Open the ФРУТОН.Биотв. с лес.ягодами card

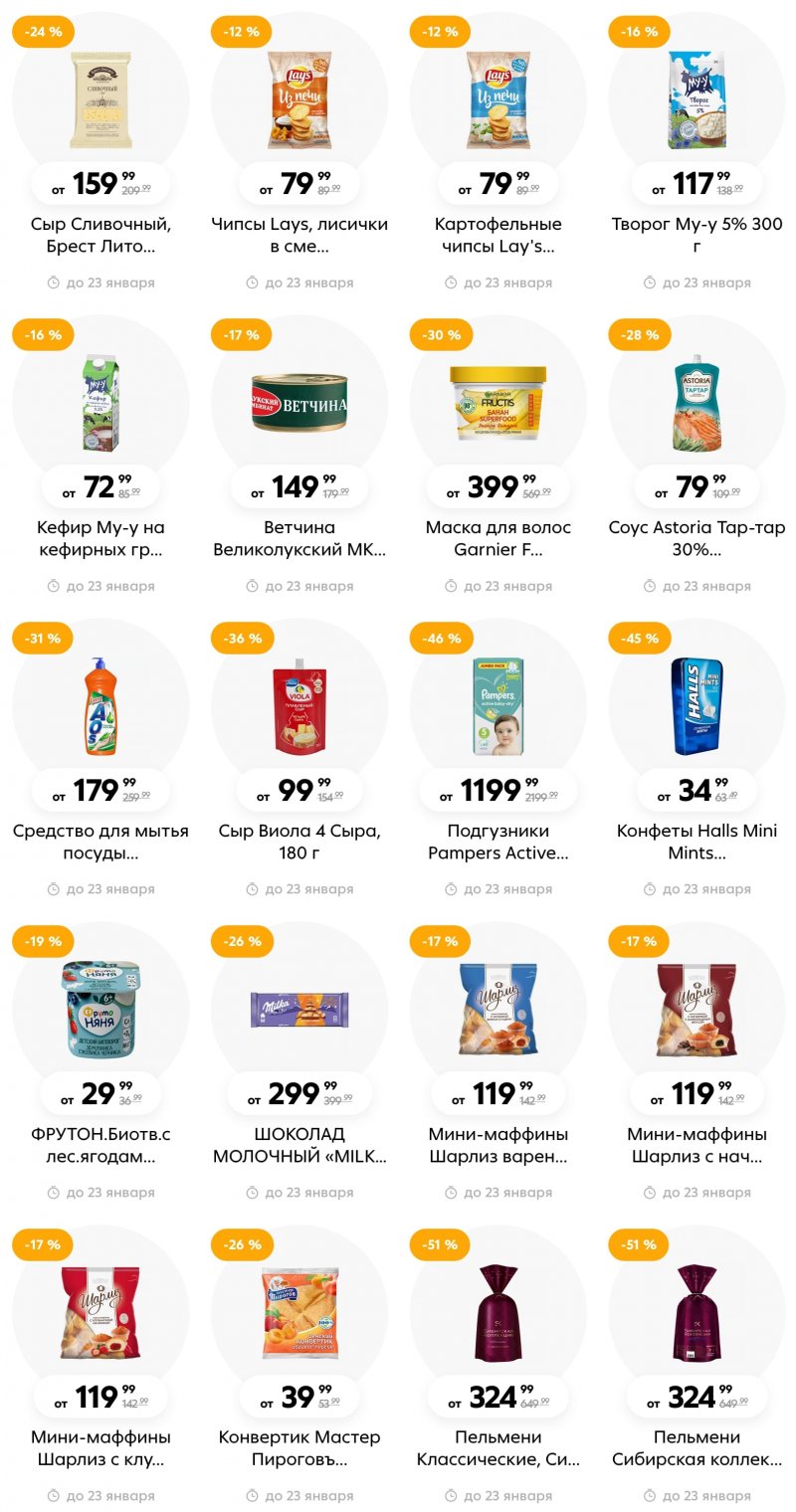pyautogui.click(x=100, y=1010)
